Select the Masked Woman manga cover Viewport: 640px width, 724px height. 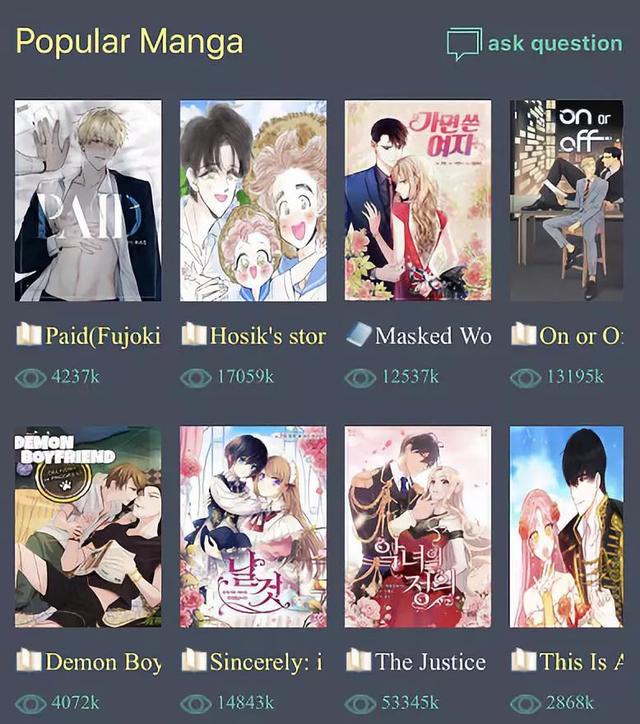[x=418, y=200]
